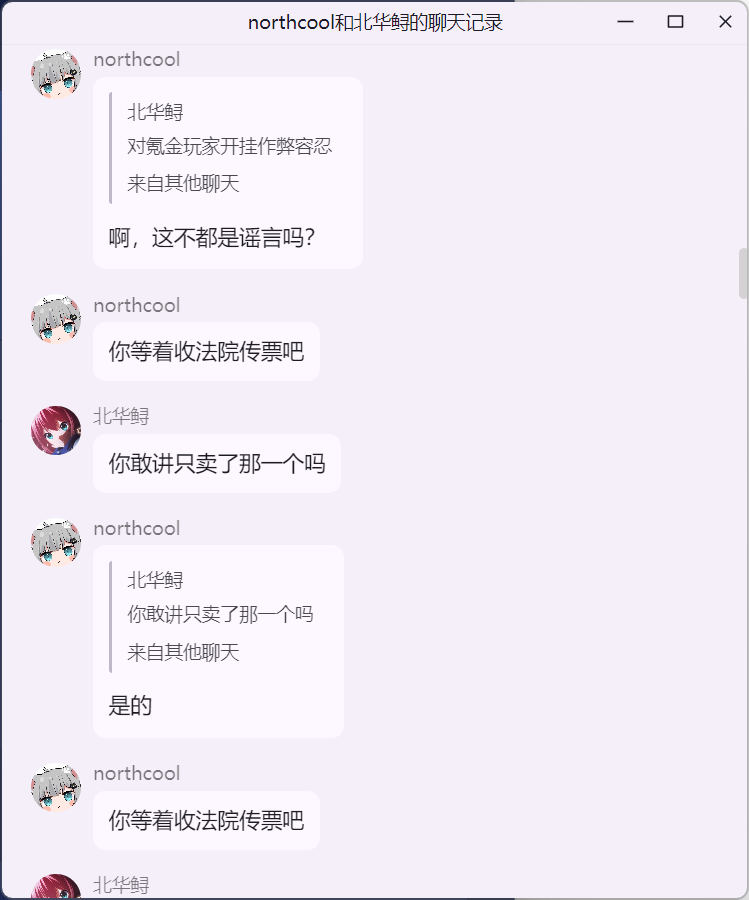Viewport: 749px width, 900px height.
Task: Maximize the chat record window
Action: [675, 22]
